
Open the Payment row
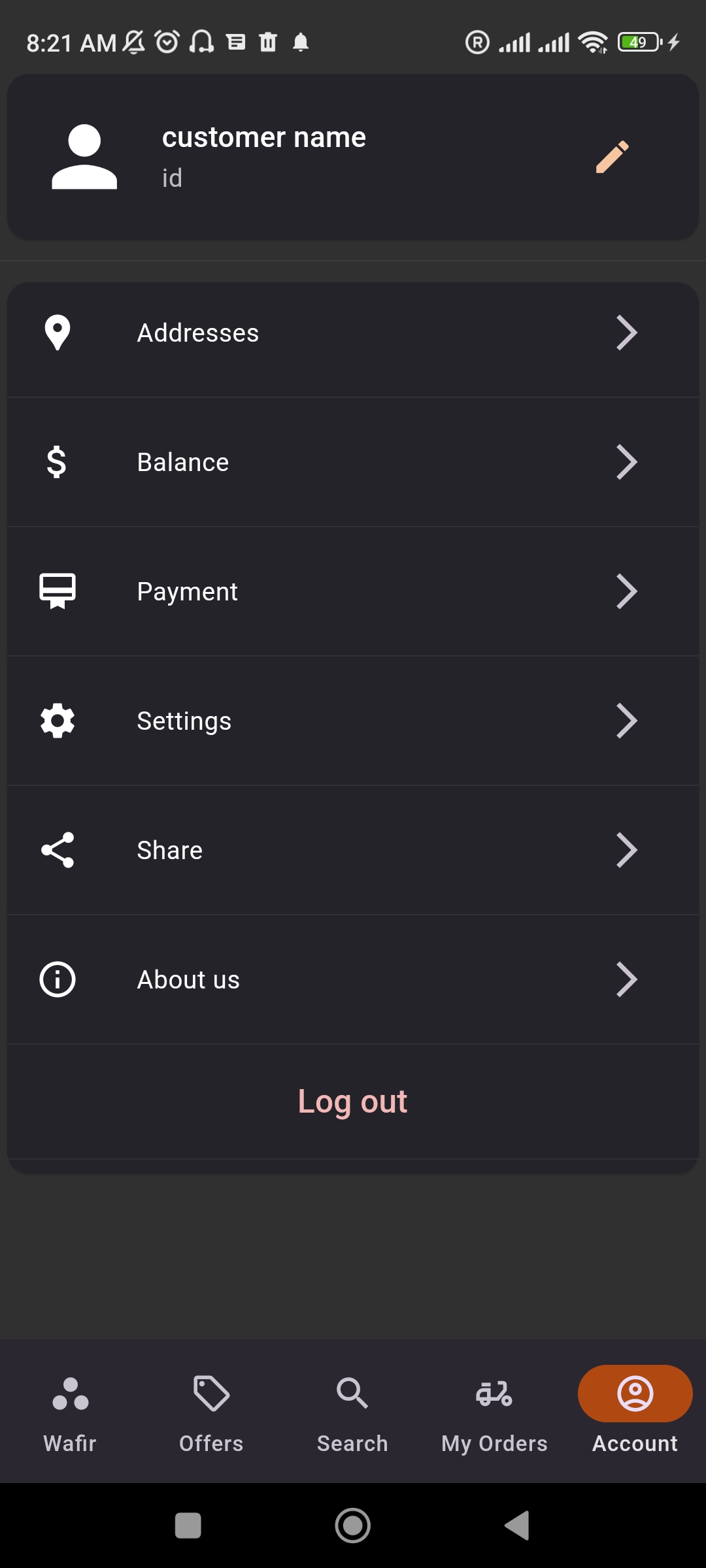[x=353, y=592]
